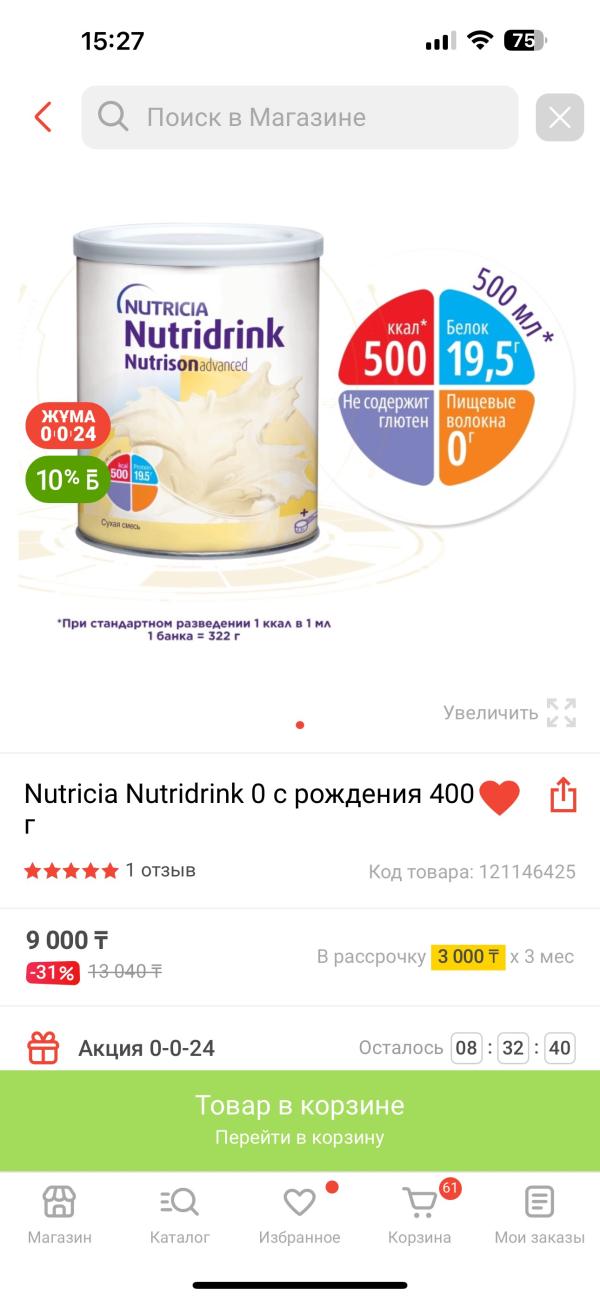
Task: Close the product page with X button
Action: [x=559, y=118]
